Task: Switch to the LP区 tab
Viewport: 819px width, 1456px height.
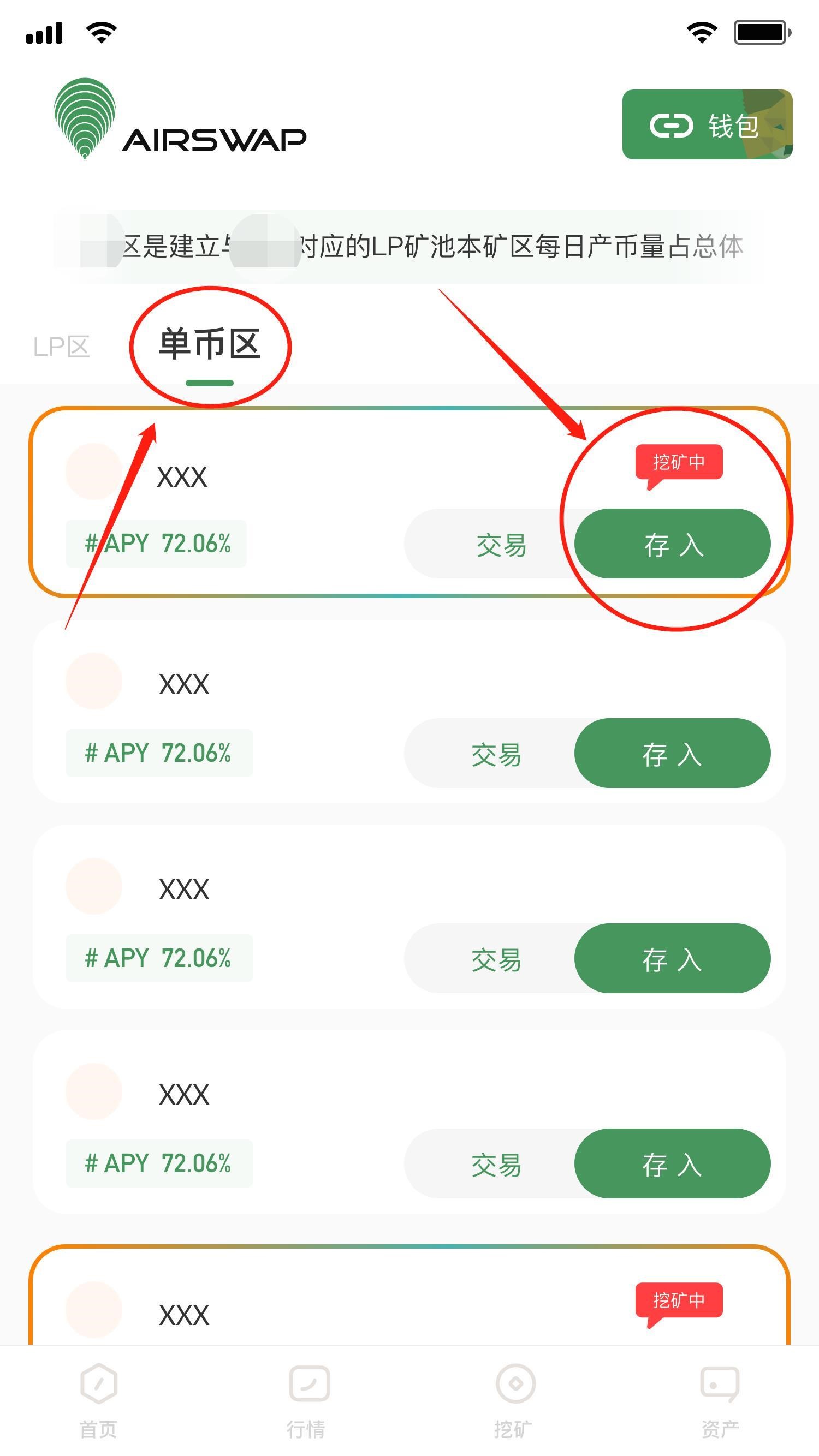Action: (61, 347)
